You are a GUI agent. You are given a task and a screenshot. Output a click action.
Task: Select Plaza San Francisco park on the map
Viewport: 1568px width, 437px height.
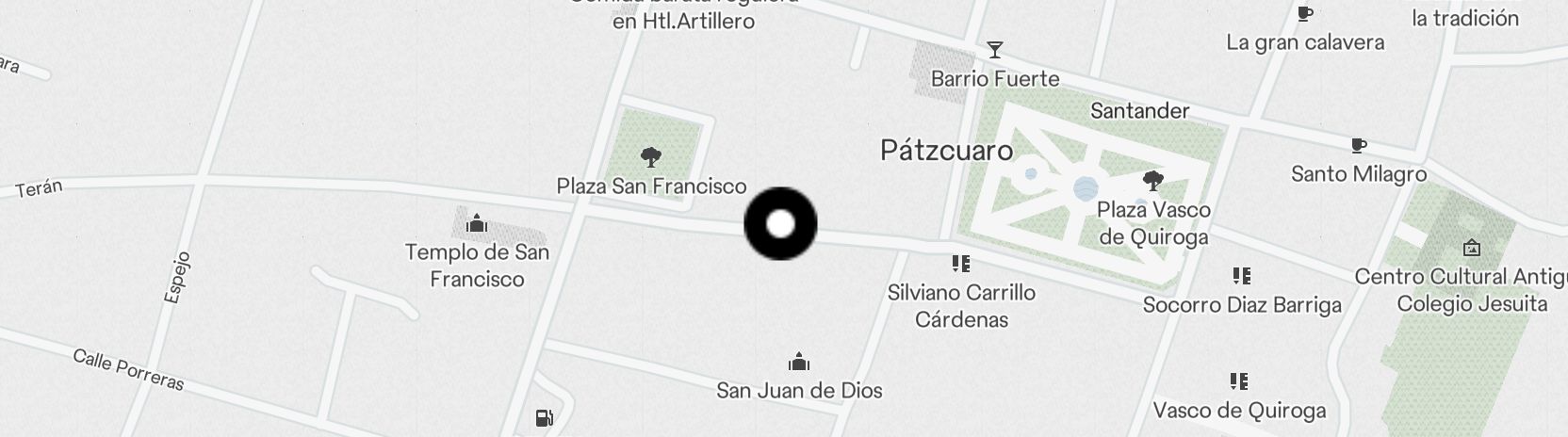coord(650,156)
